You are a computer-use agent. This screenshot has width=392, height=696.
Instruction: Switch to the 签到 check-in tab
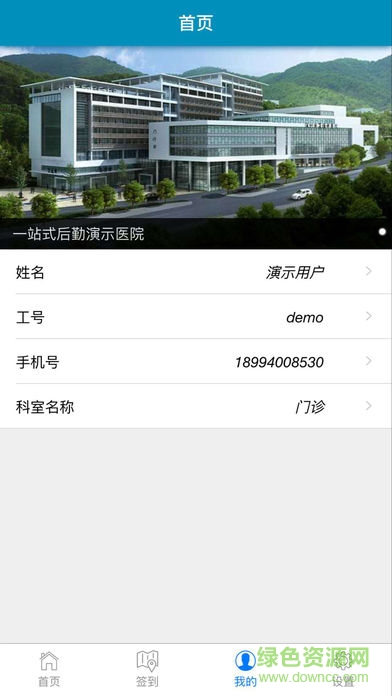click(147, 670)
